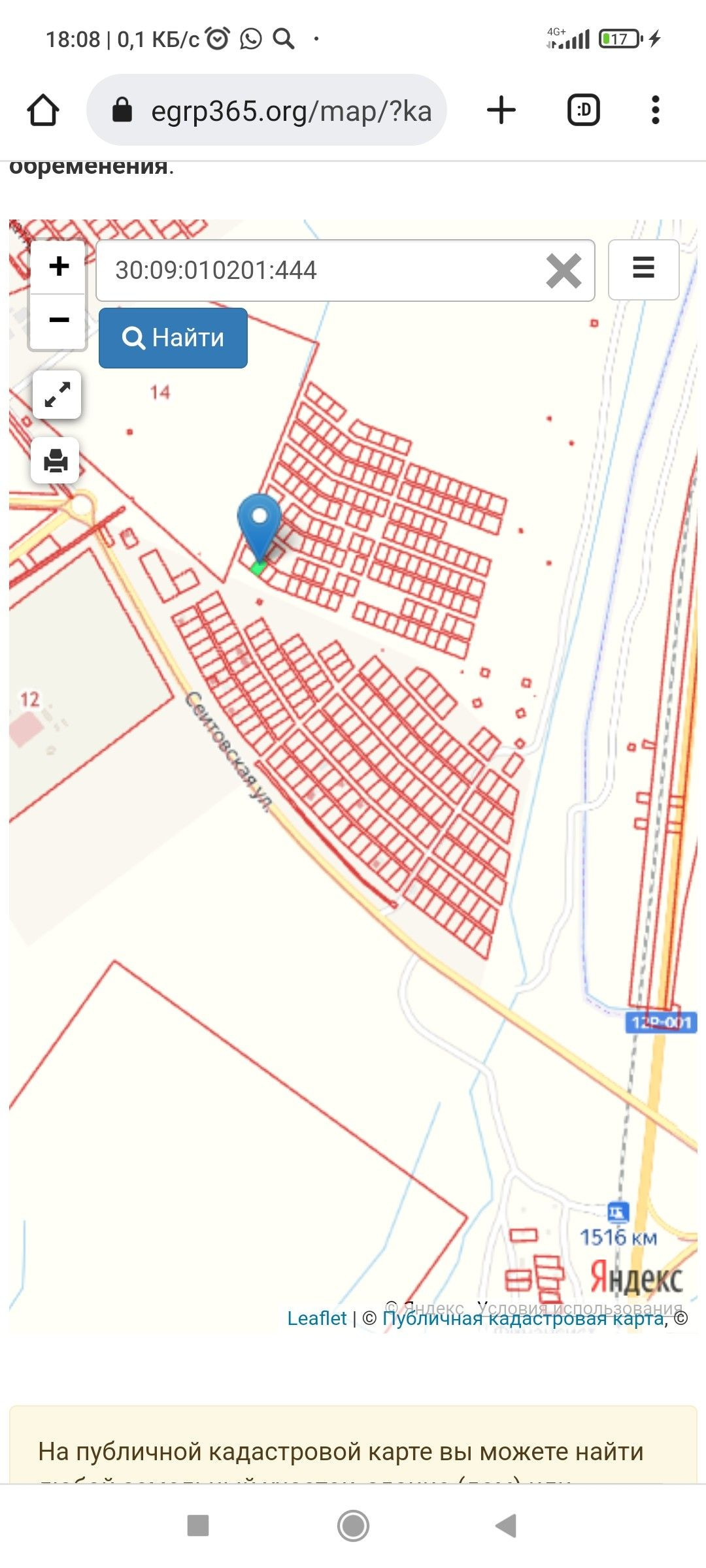Open the Публичная кадастровая карта link
Viewport: 706px width, 1568px height.
(x=523, y=1320)
